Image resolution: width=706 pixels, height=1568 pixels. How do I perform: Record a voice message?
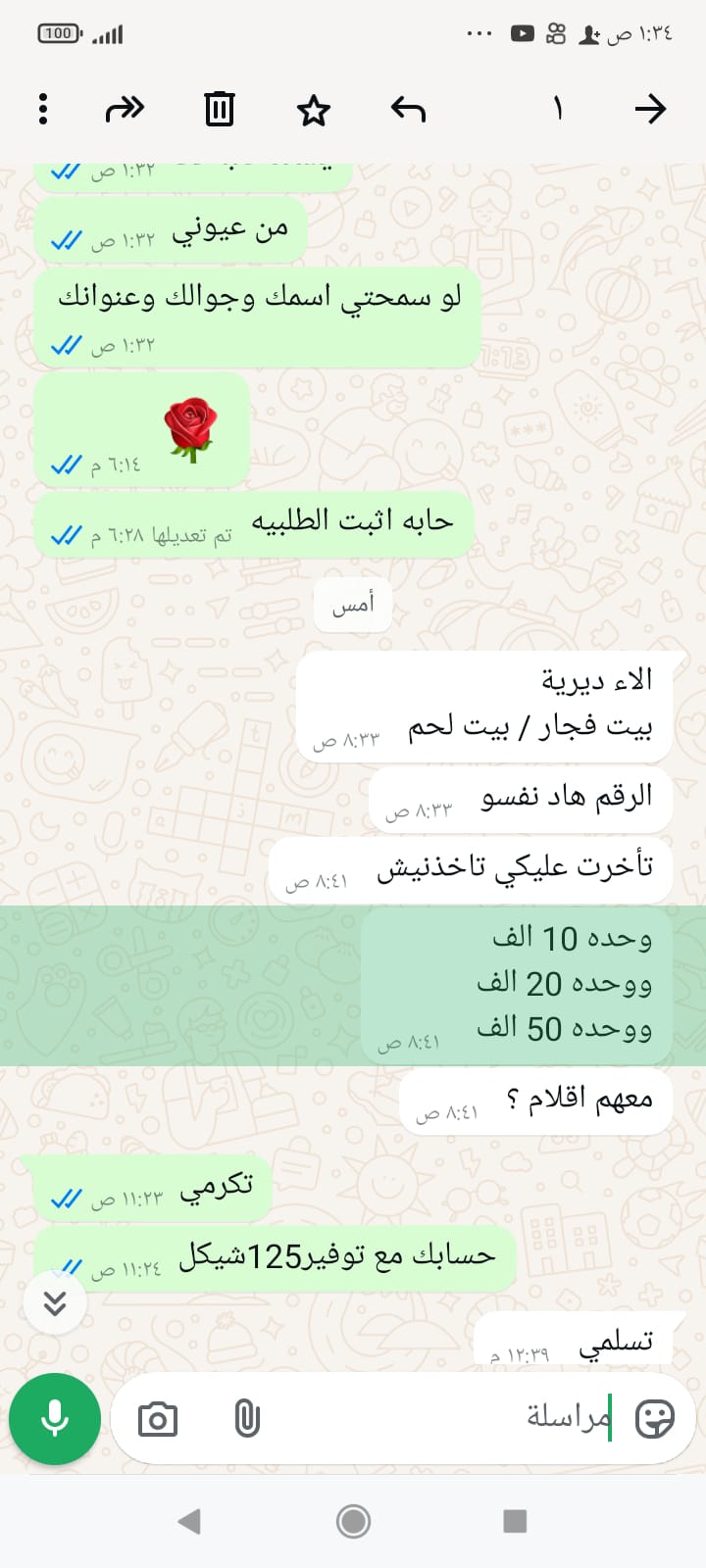pos(55,1418)
